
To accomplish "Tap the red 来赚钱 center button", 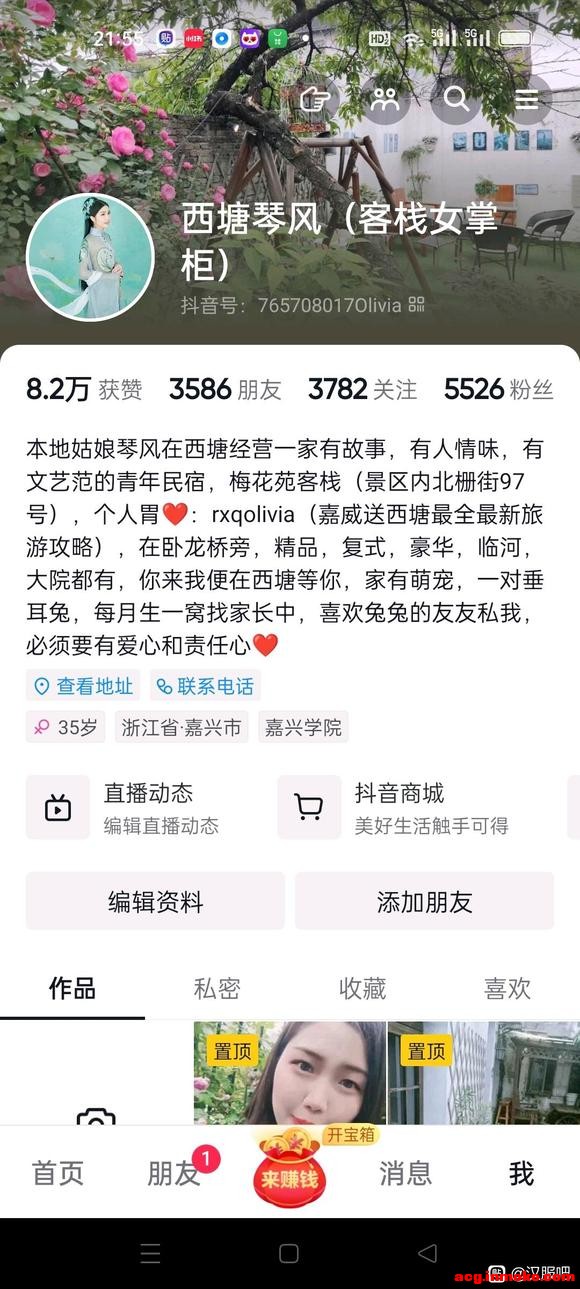I will click(289, 1176).
